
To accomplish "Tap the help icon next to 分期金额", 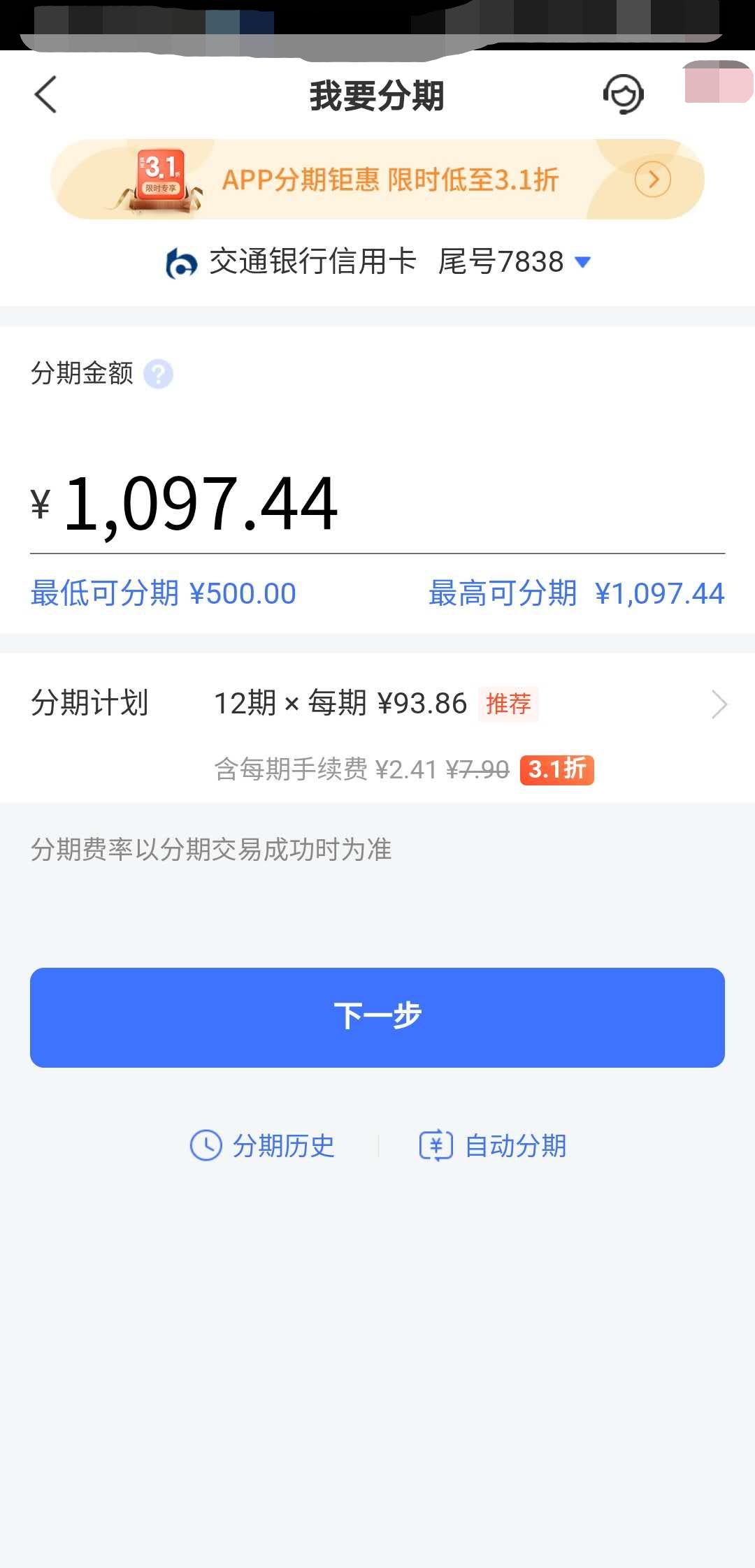I will pos(158,374).
